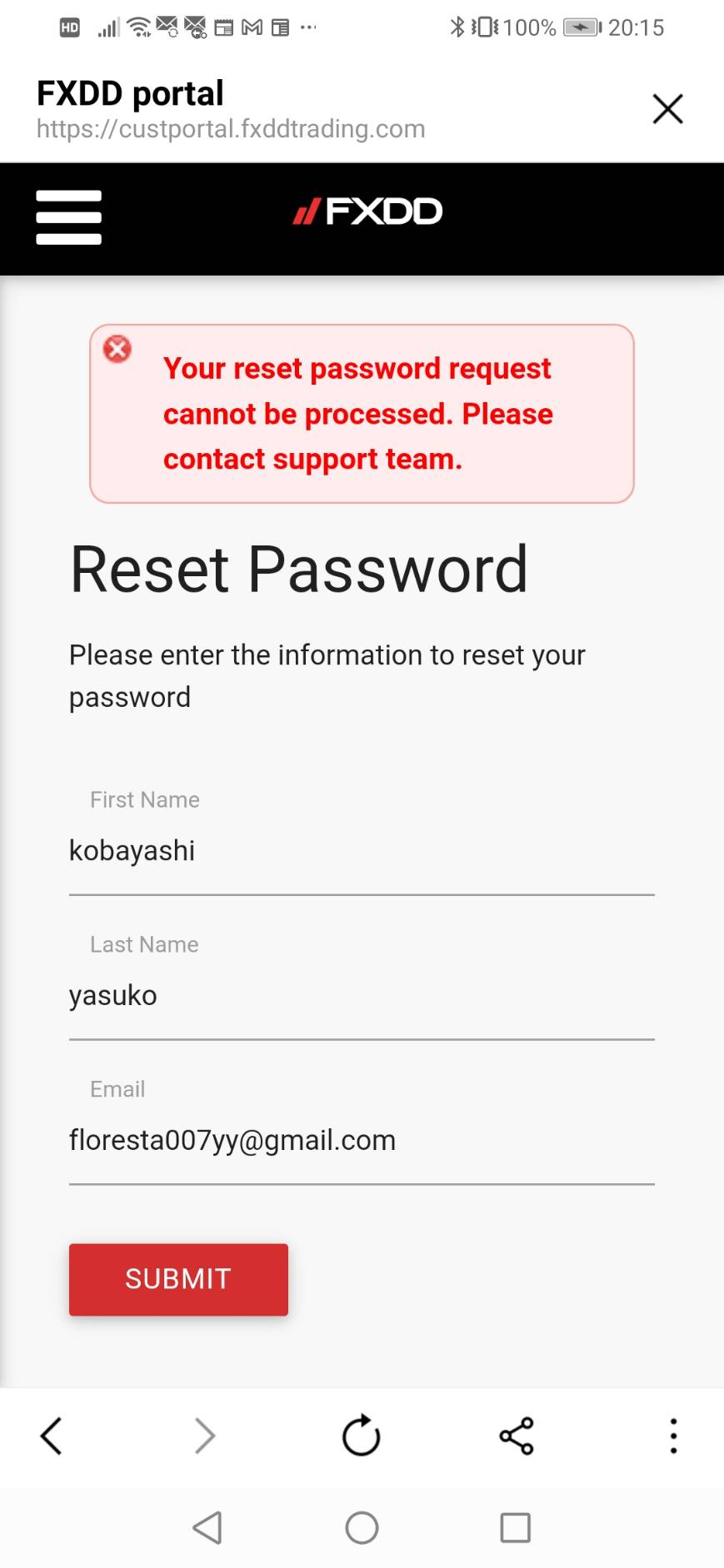This screenshot has height=1568, width=724.
Task: Submit the reset password form
Action: [x=178, y=1279]
